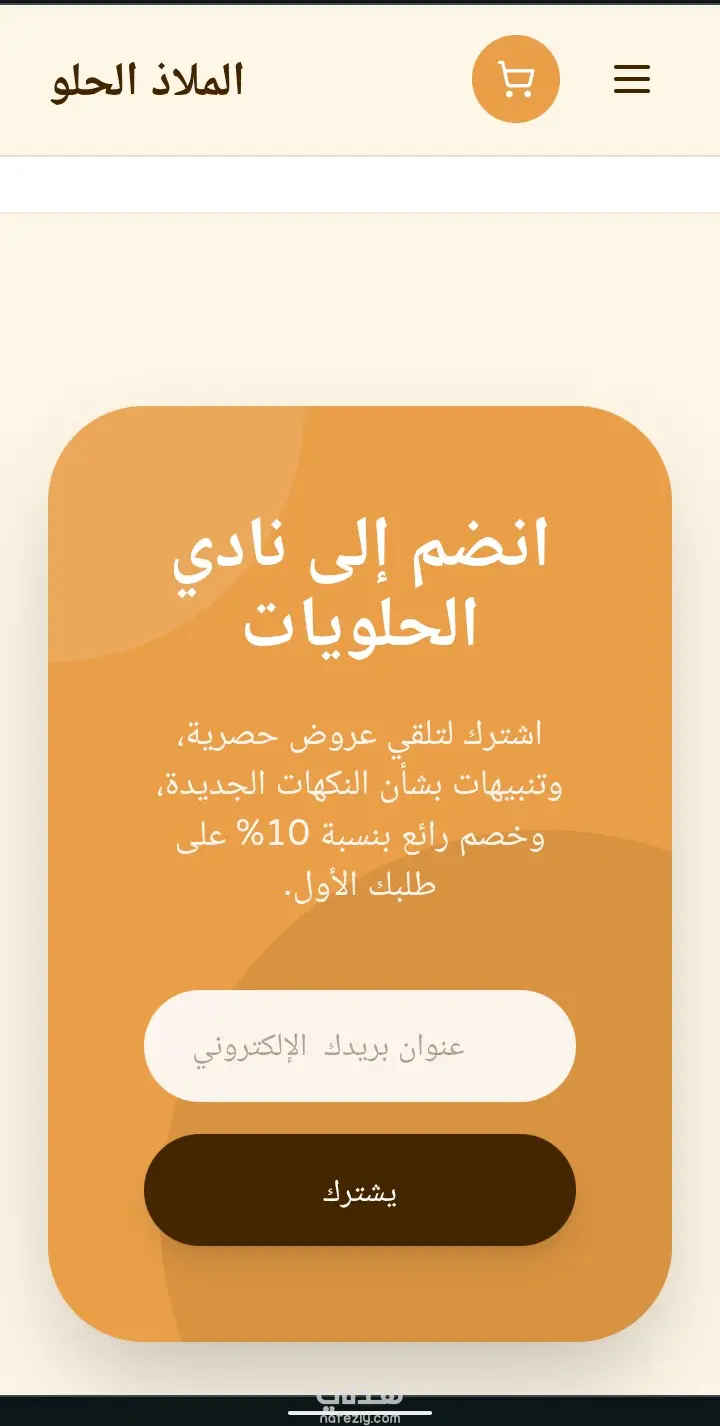This screenshot has height=1426, width=720.
Task: Focus the email address field
Action: [x=360, y=1046]
